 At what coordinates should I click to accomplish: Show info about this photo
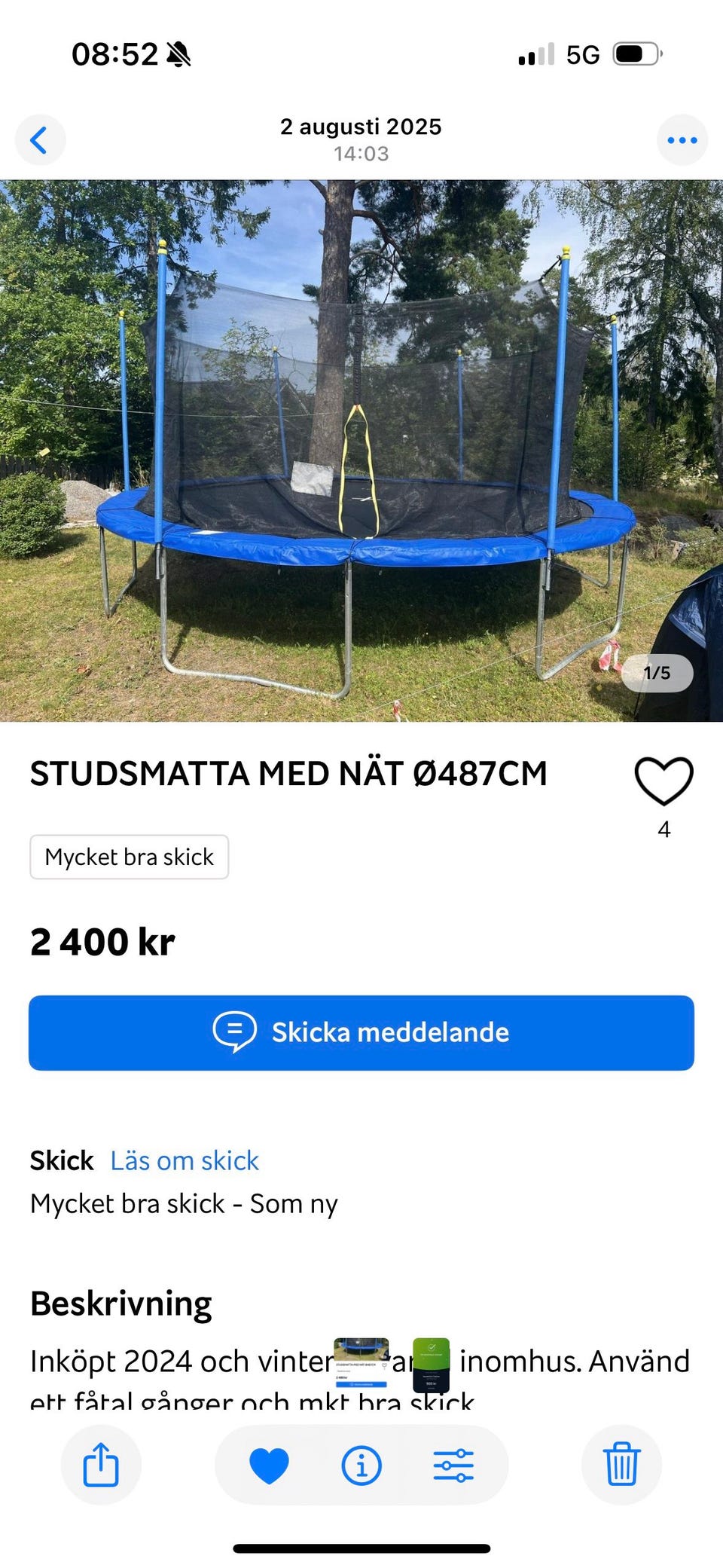[x=361, y=1466]
